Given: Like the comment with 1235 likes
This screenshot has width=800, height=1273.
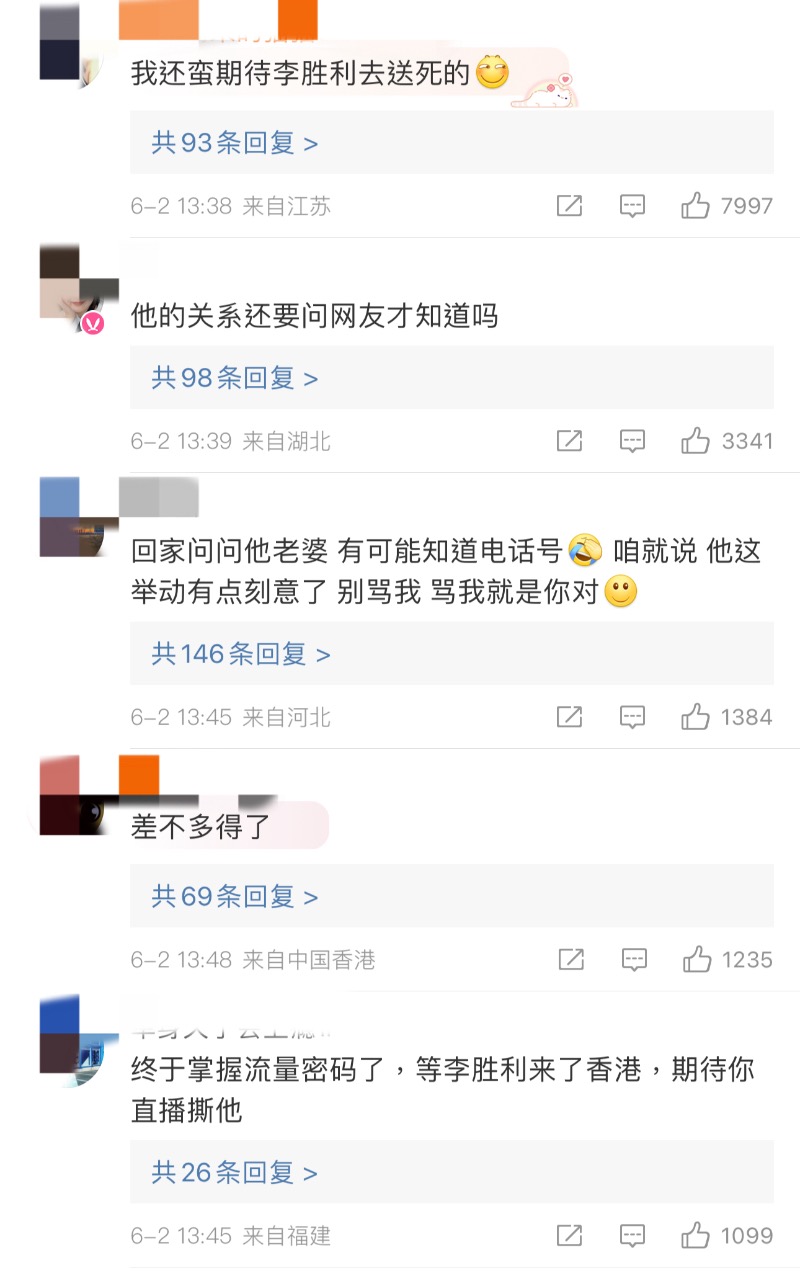Looking at the screenshot, I should [697, 960].
